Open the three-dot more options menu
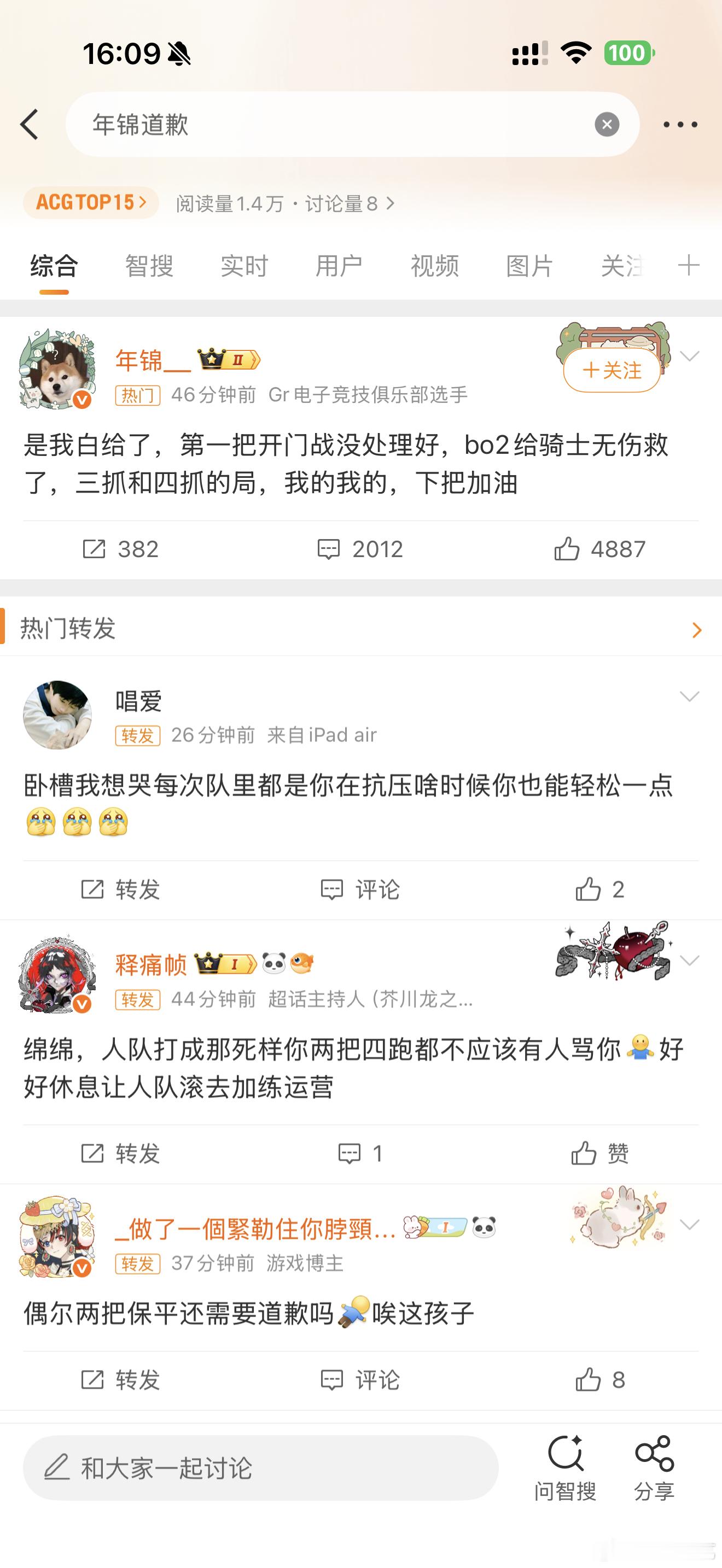Image resolution: width=722 pixels, height=1568 pixels. point(680,124)
